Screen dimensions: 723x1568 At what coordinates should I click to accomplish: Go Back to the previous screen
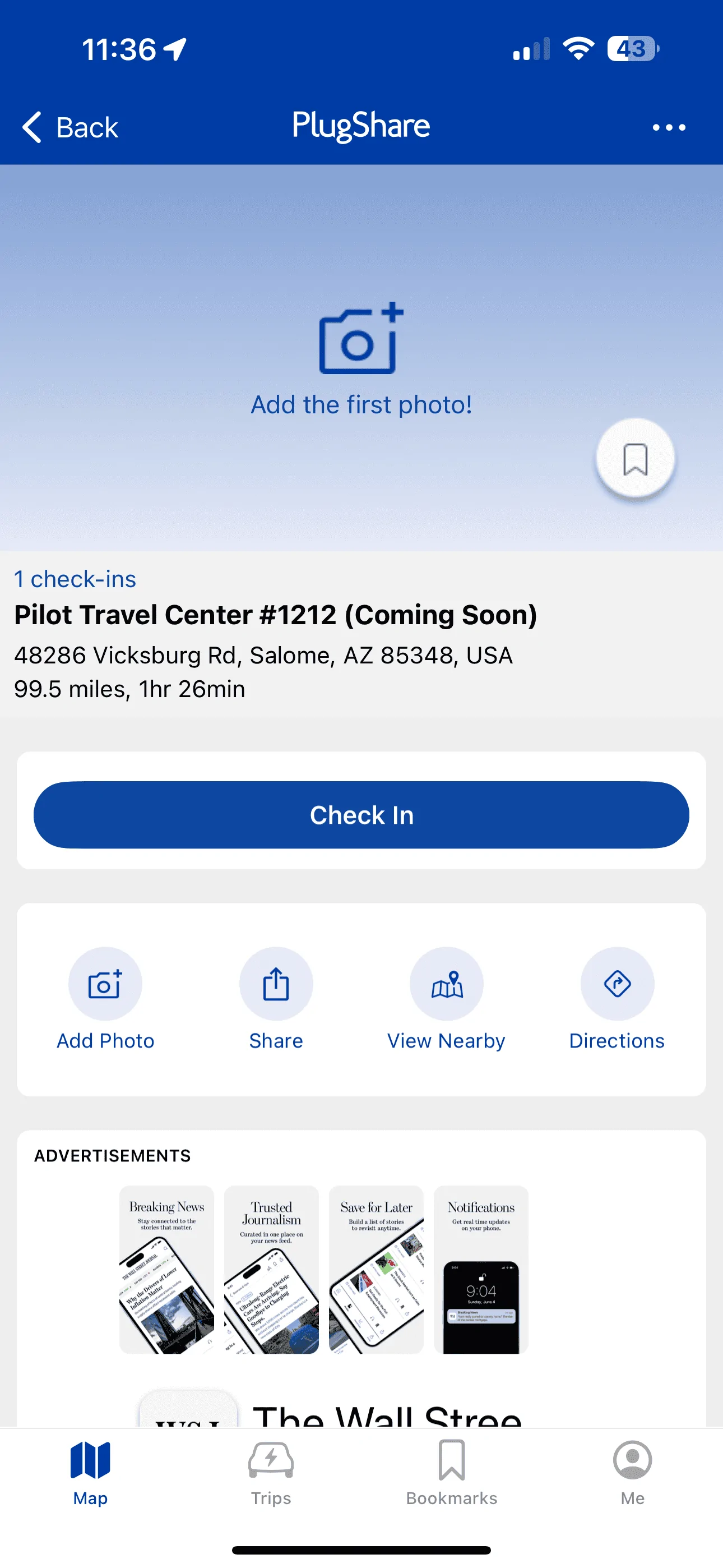[70, 127]
